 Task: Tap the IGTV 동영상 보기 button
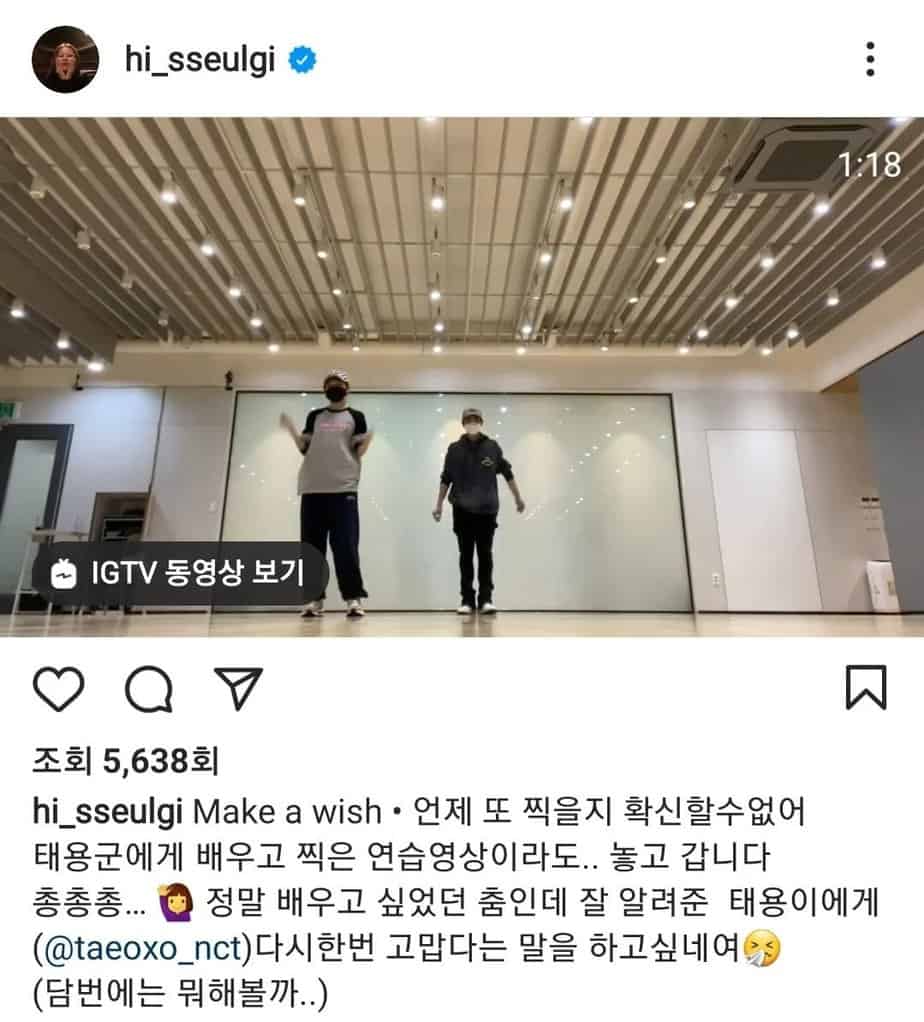point(181,573)
